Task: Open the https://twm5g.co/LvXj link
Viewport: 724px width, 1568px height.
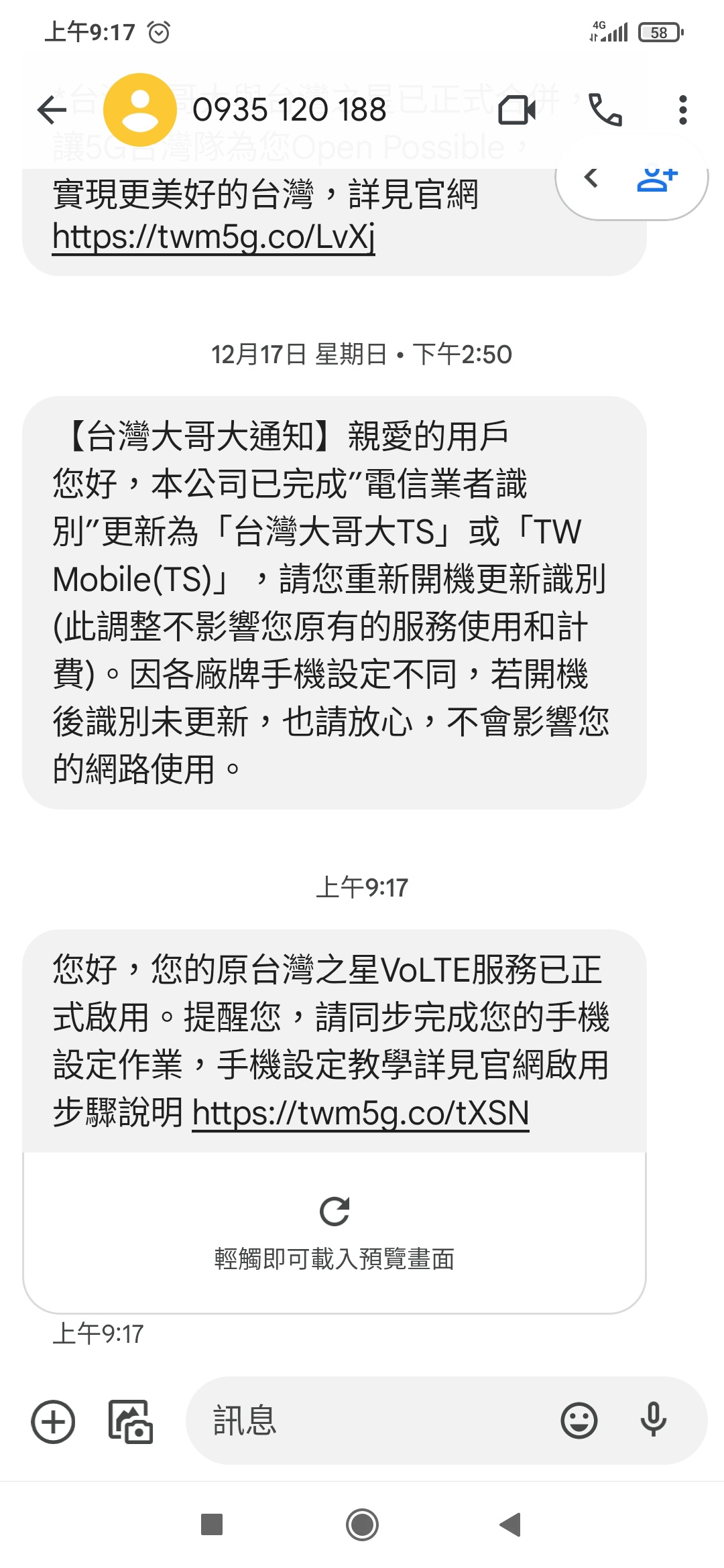Action: 214,237
